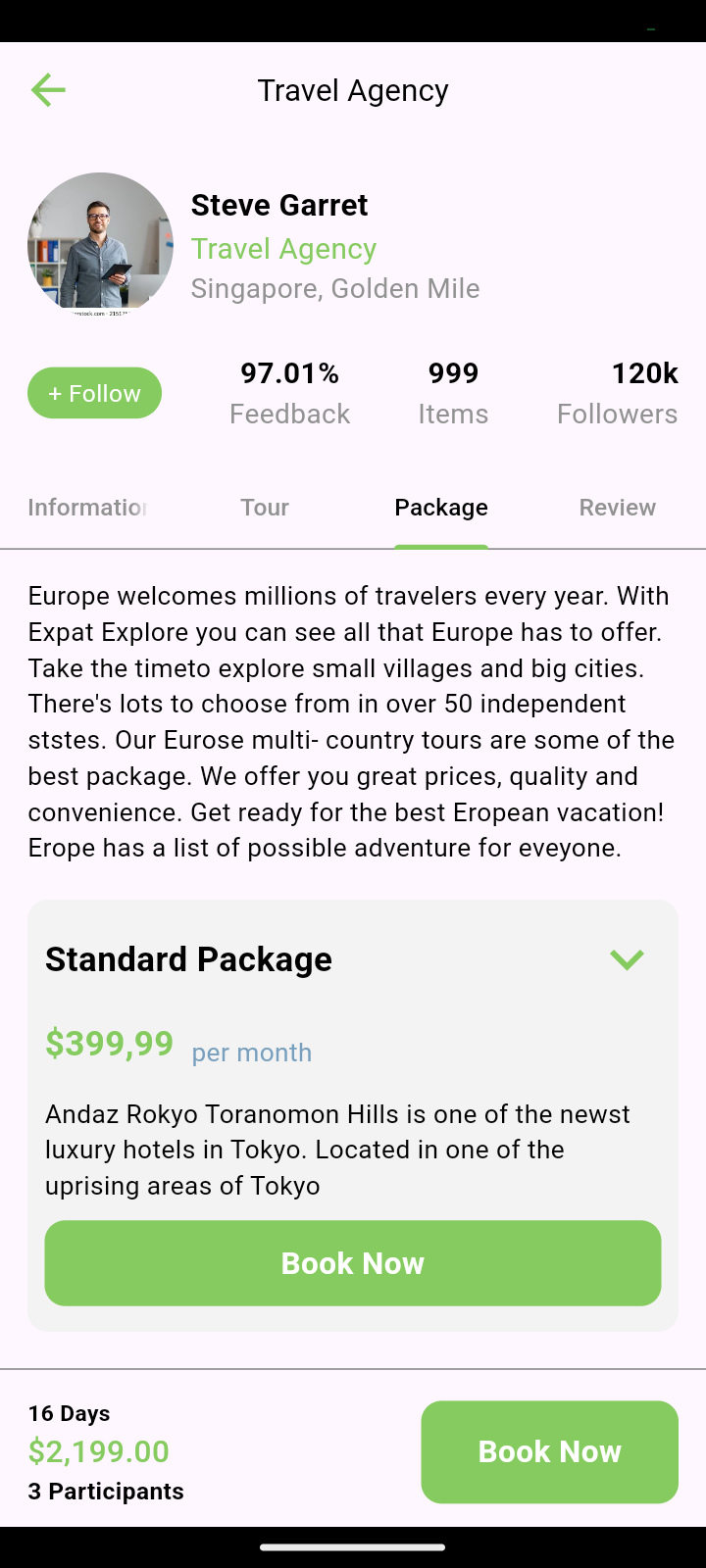Click the 97.01% Feedback stat
Screen dimensions: 706x1568
(x=289, y=392)
